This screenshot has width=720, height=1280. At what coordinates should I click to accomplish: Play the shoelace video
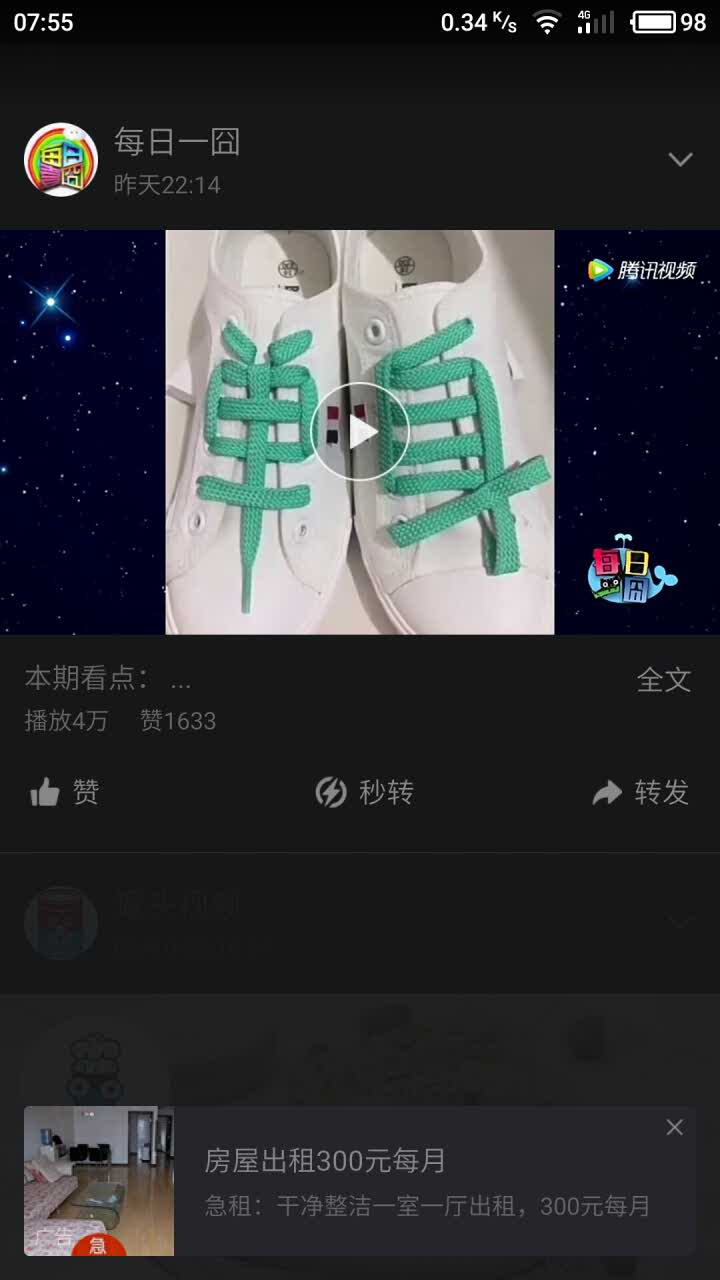(359, 432)
